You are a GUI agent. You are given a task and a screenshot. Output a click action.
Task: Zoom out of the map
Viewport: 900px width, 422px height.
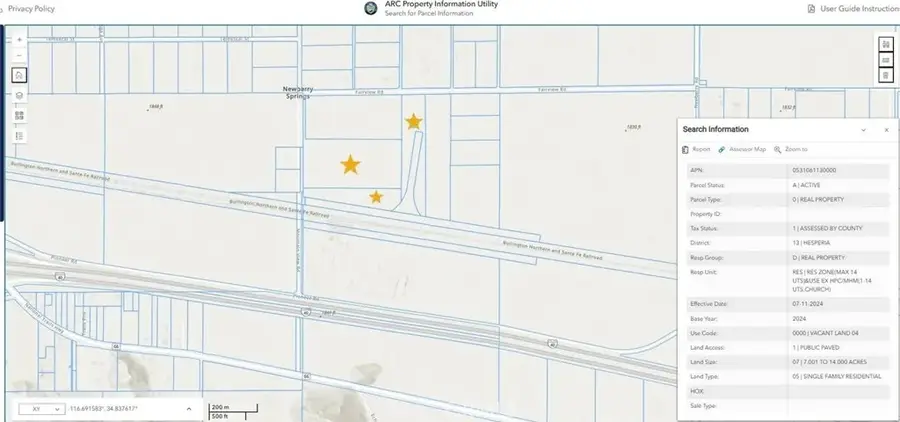(19, 55)
